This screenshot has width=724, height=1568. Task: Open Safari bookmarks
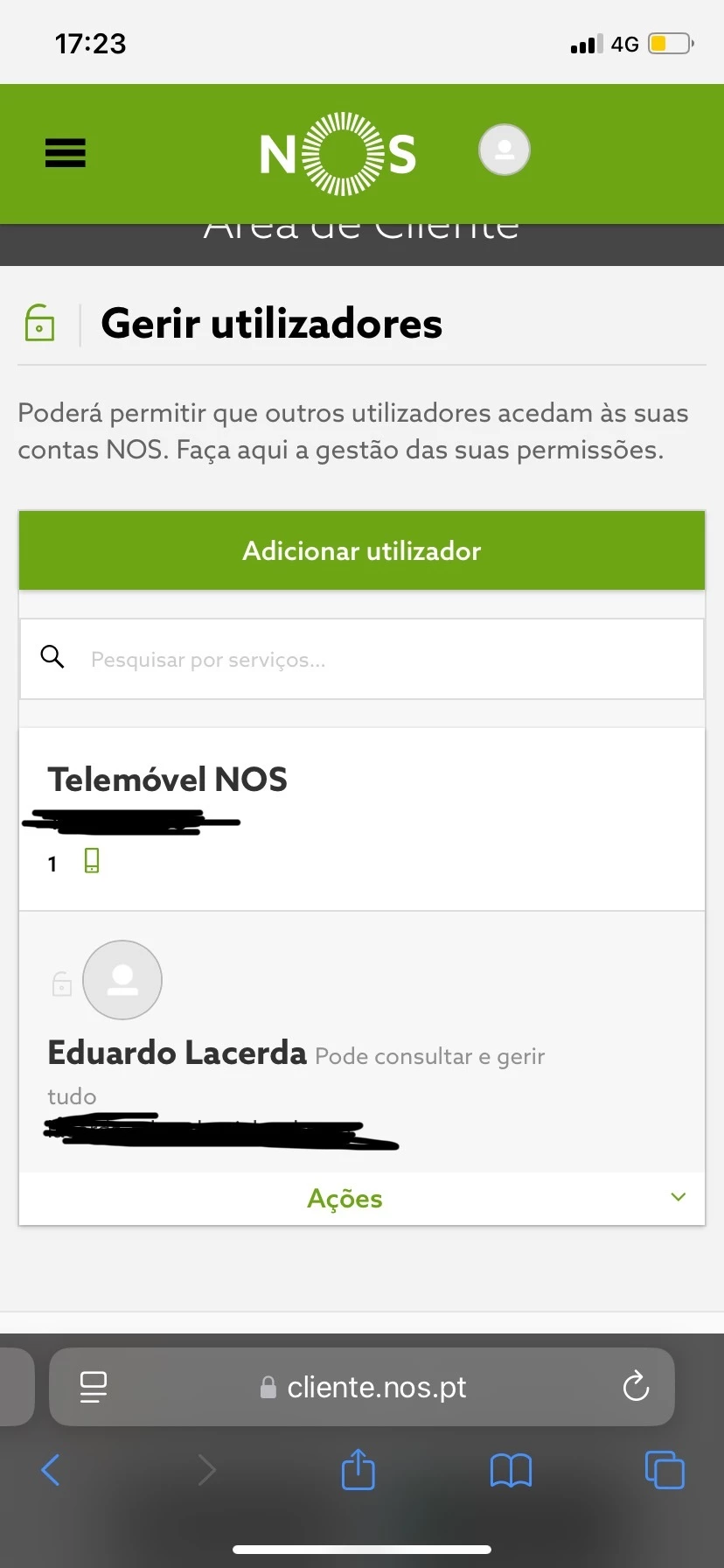[512, 1470]
